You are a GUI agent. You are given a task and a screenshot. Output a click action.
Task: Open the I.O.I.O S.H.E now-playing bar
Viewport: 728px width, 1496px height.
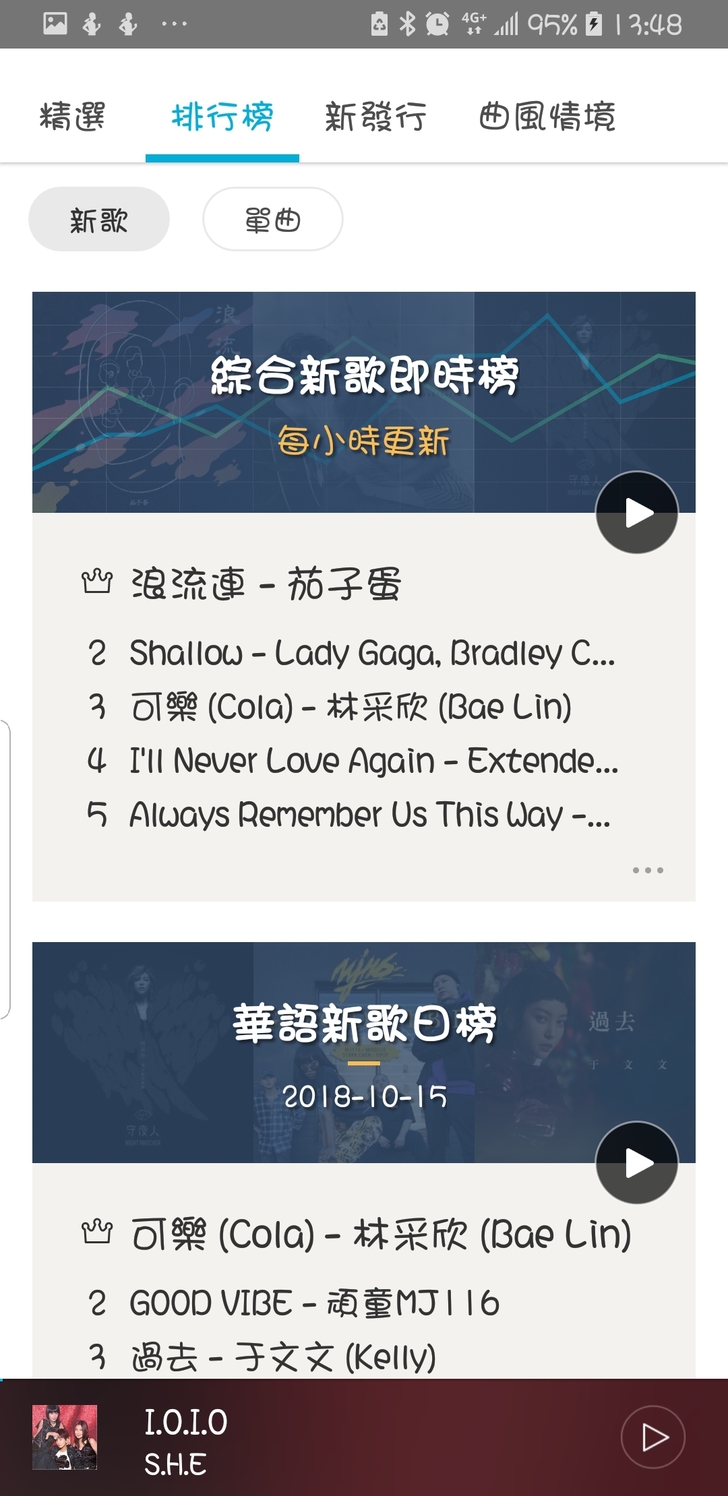330,1438
